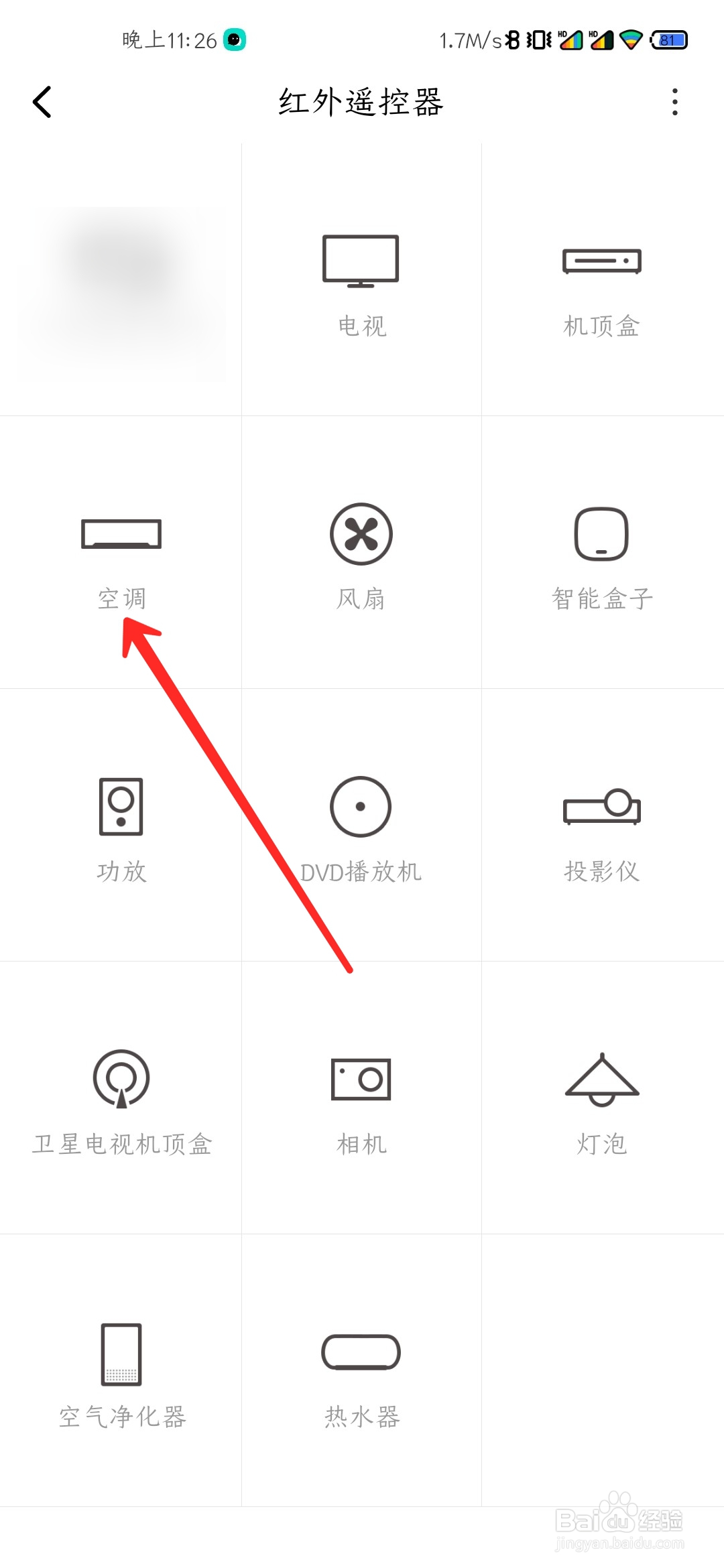Viewport: 724px width, 1568px height.
Task: Select the 灯泡 light bulb icon
Action: click(601, 1099)
